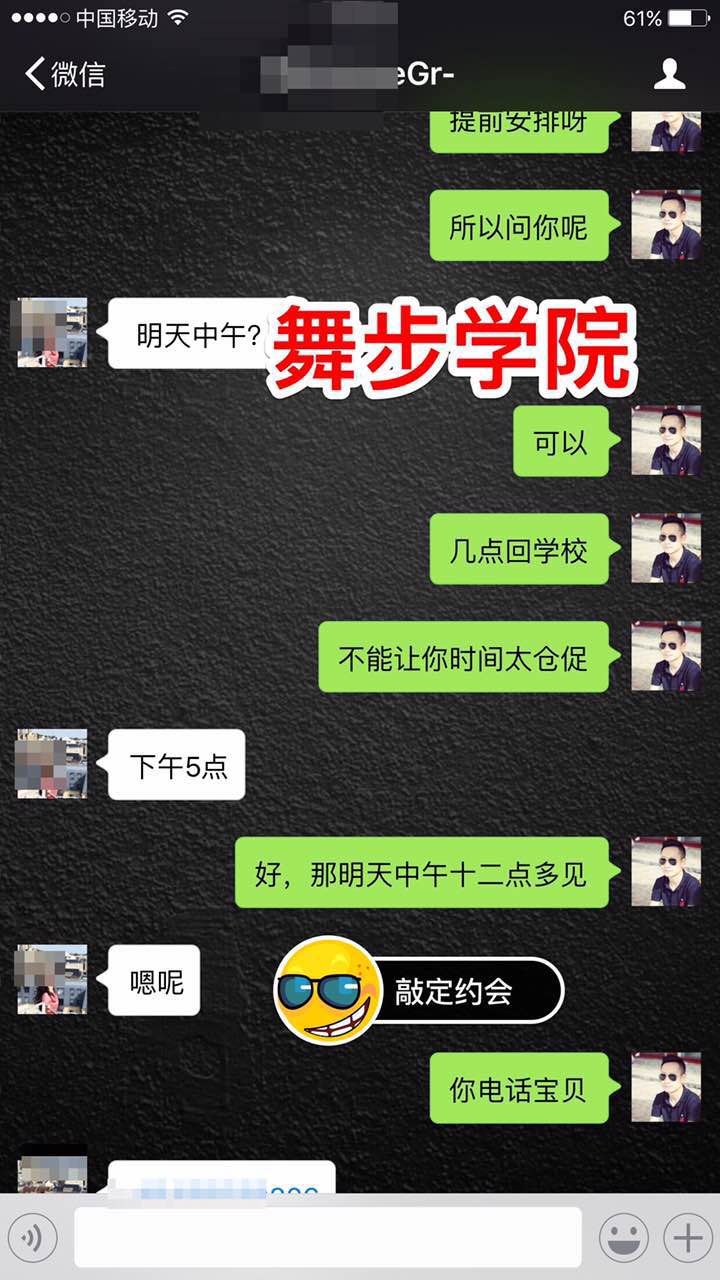The width and height of the screenshot is (720, 1280).
Task: Open the chat info profile icon
Action: pos(669,74)
